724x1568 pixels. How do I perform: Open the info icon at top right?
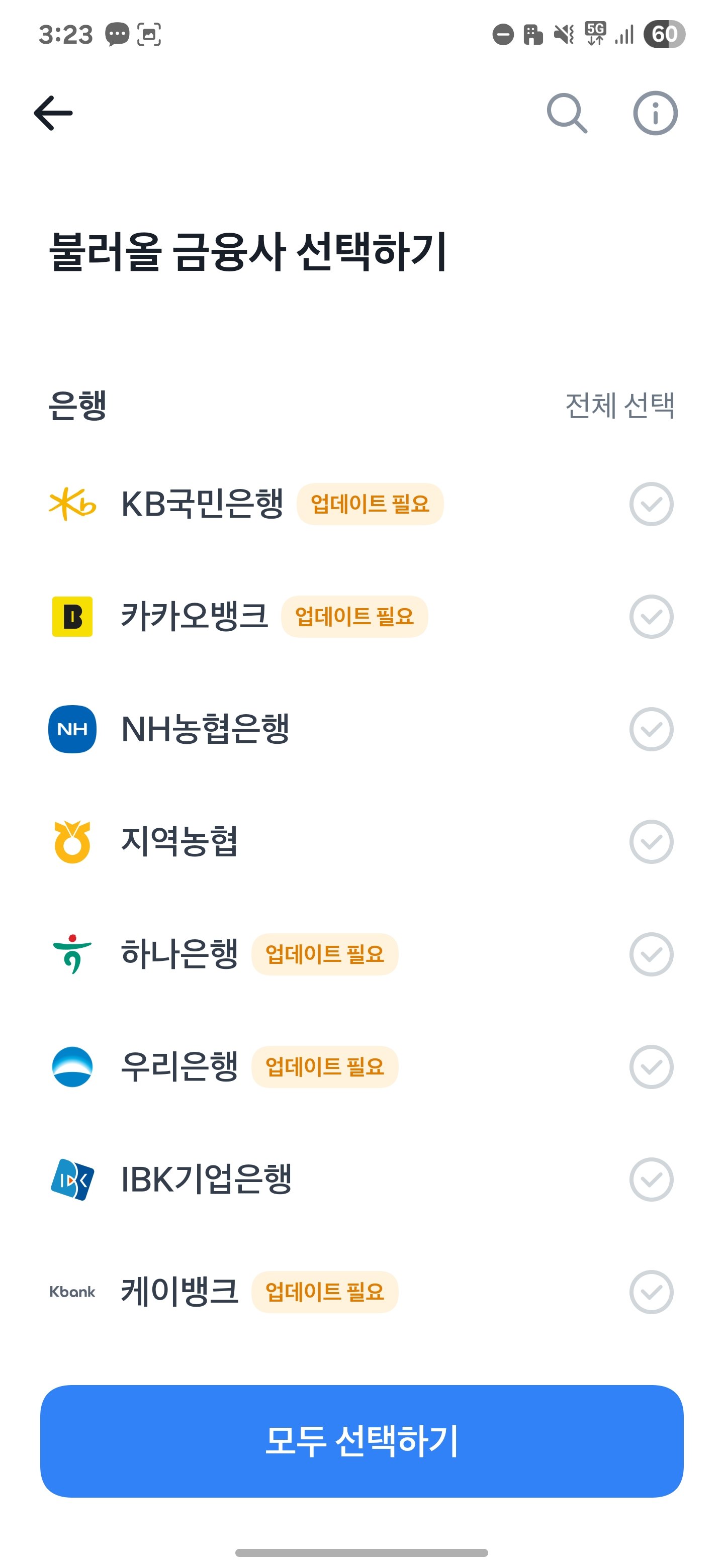click(x=655, y=113)
